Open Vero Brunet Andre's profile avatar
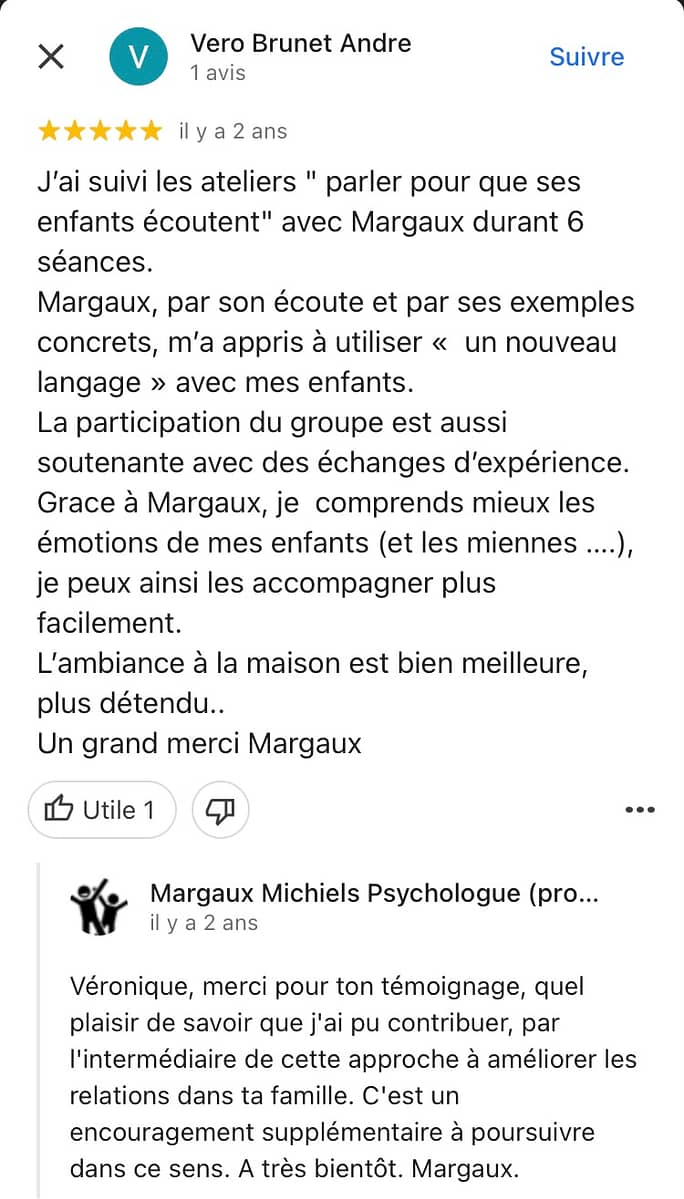This screenshot has height=1199, width=684. coord(138,57)
